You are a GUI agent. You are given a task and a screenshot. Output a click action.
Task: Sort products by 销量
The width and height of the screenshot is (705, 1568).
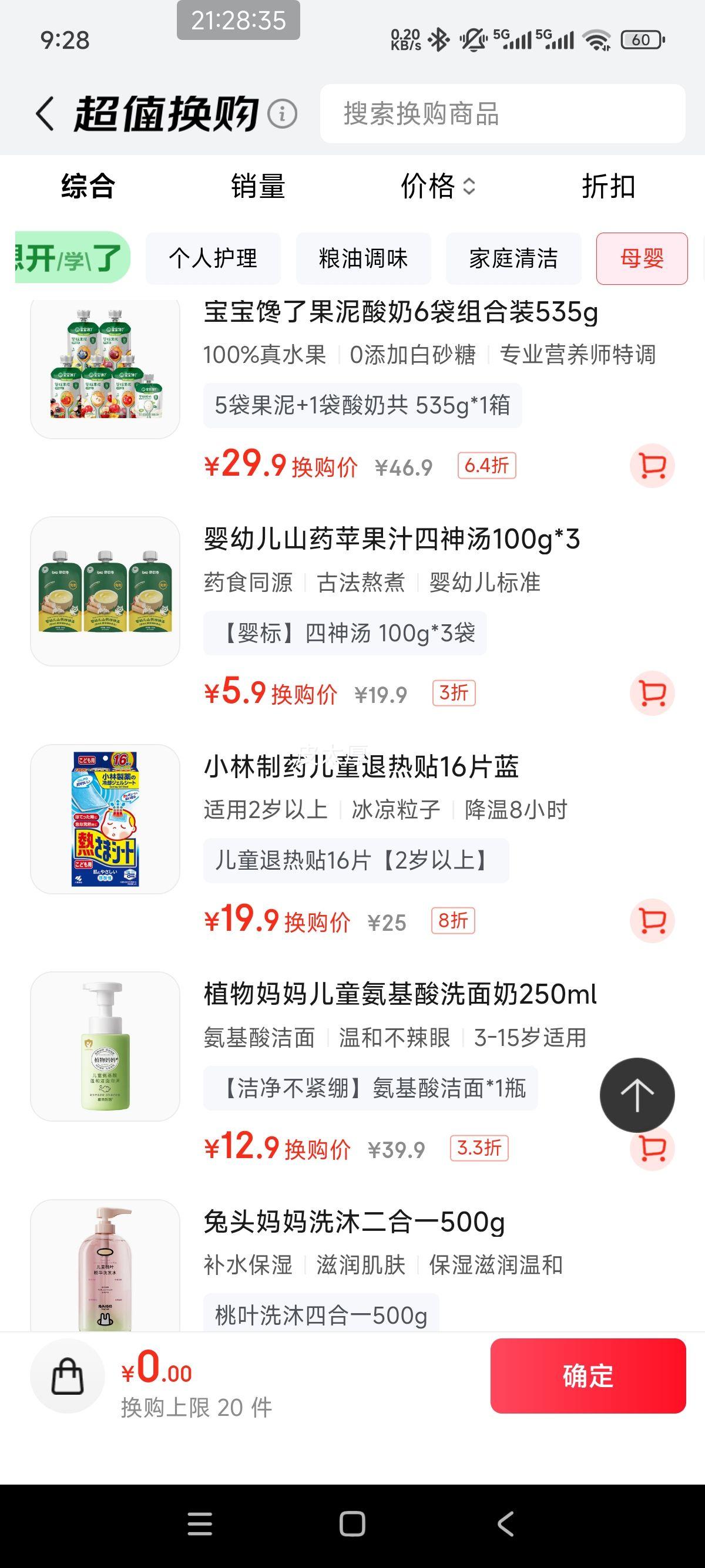[x=258, y=186]
